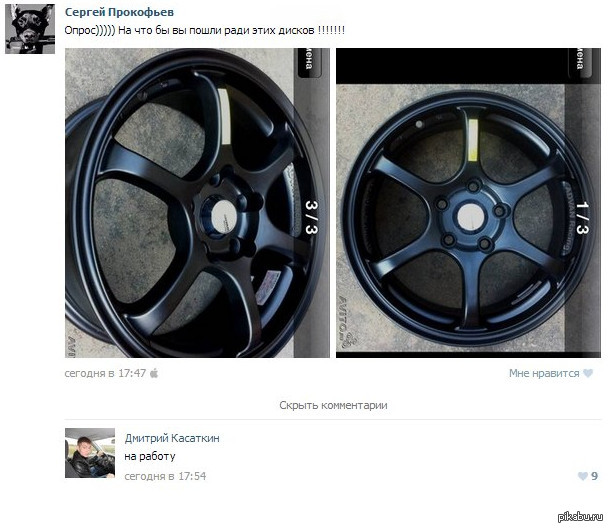This screenshot has height=528, width=608.
Task: Open the angled black wheel photo
Action: [x=197, y=203]
